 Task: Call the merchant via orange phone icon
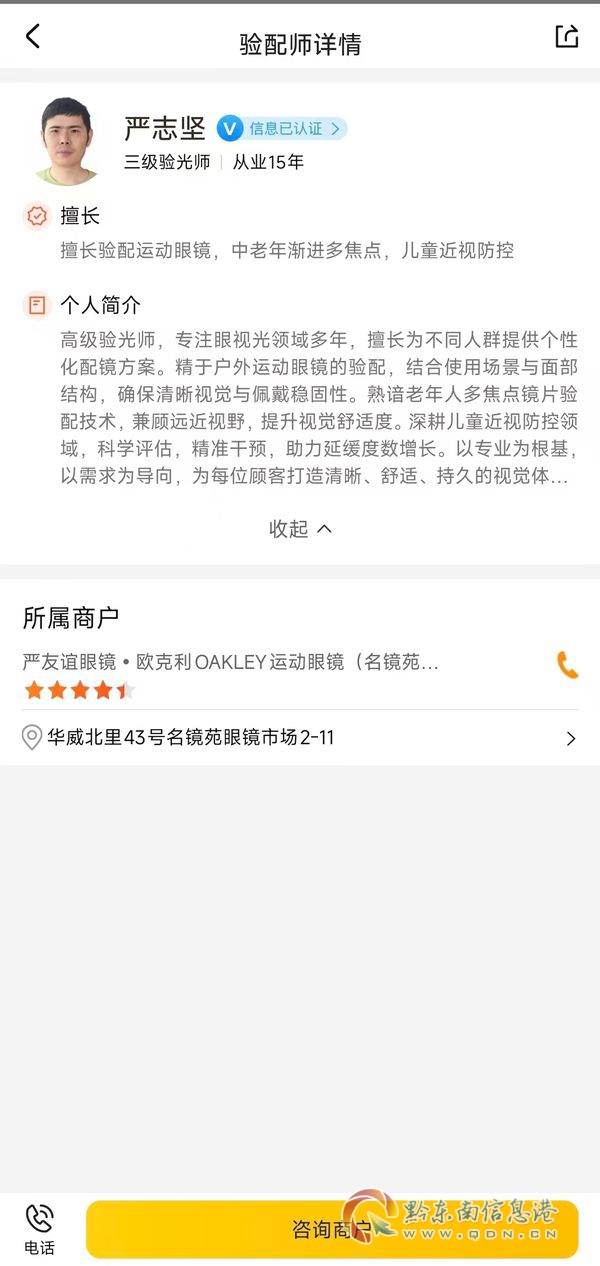567,665
